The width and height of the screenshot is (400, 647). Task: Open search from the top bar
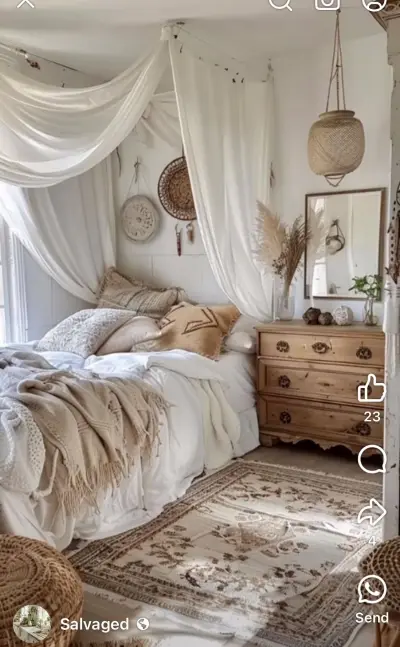[x=281, y=4]
